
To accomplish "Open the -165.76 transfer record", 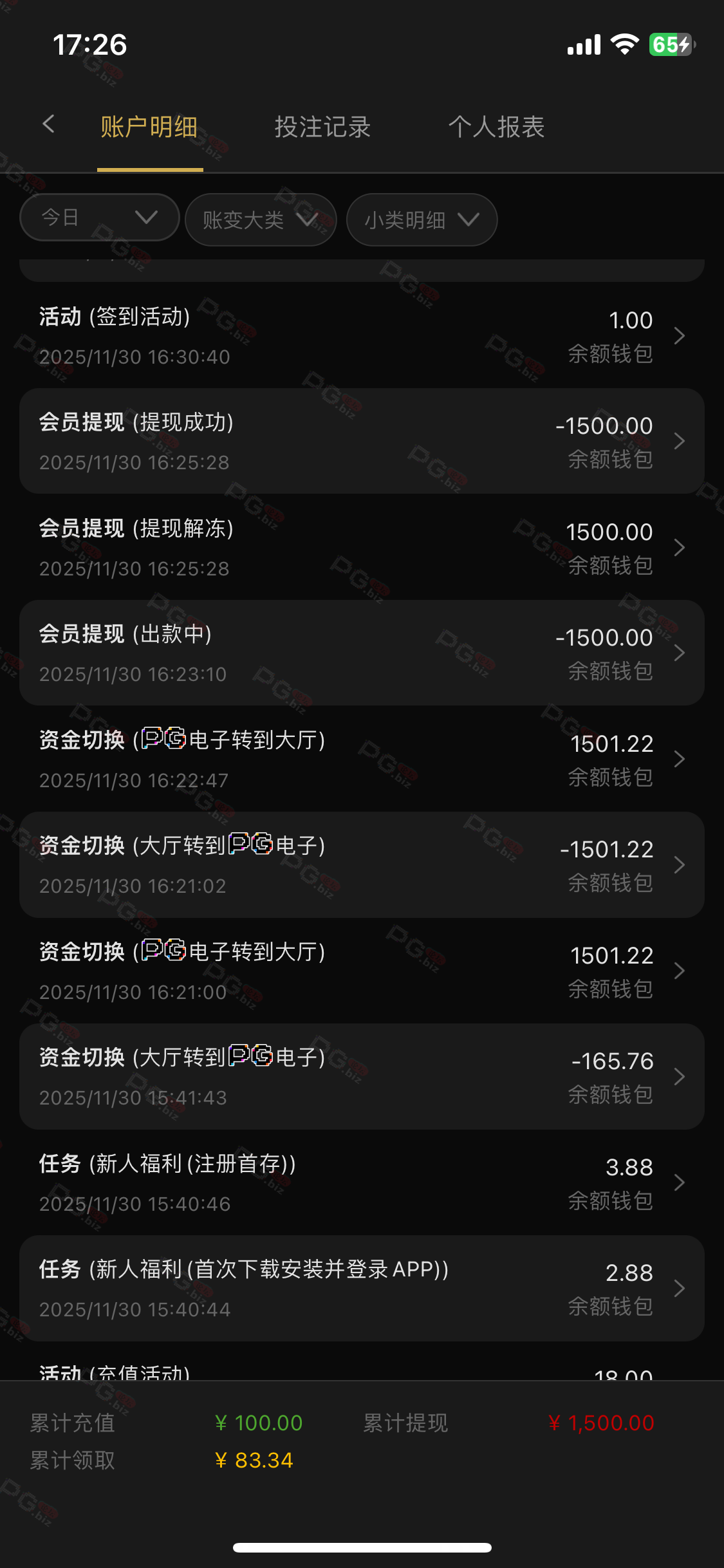I will click(x=362, y=1076).
